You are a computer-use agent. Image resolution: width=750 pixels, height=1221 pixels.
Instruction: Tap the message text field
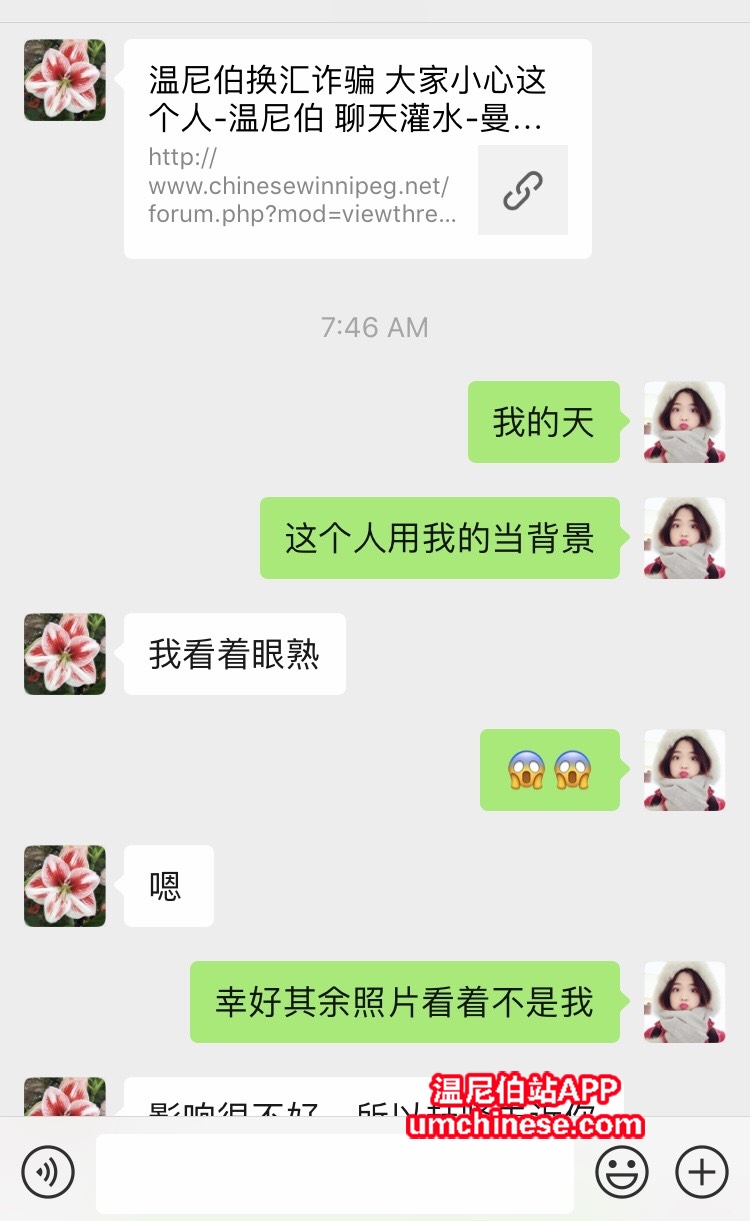[x=335, y=1172]
